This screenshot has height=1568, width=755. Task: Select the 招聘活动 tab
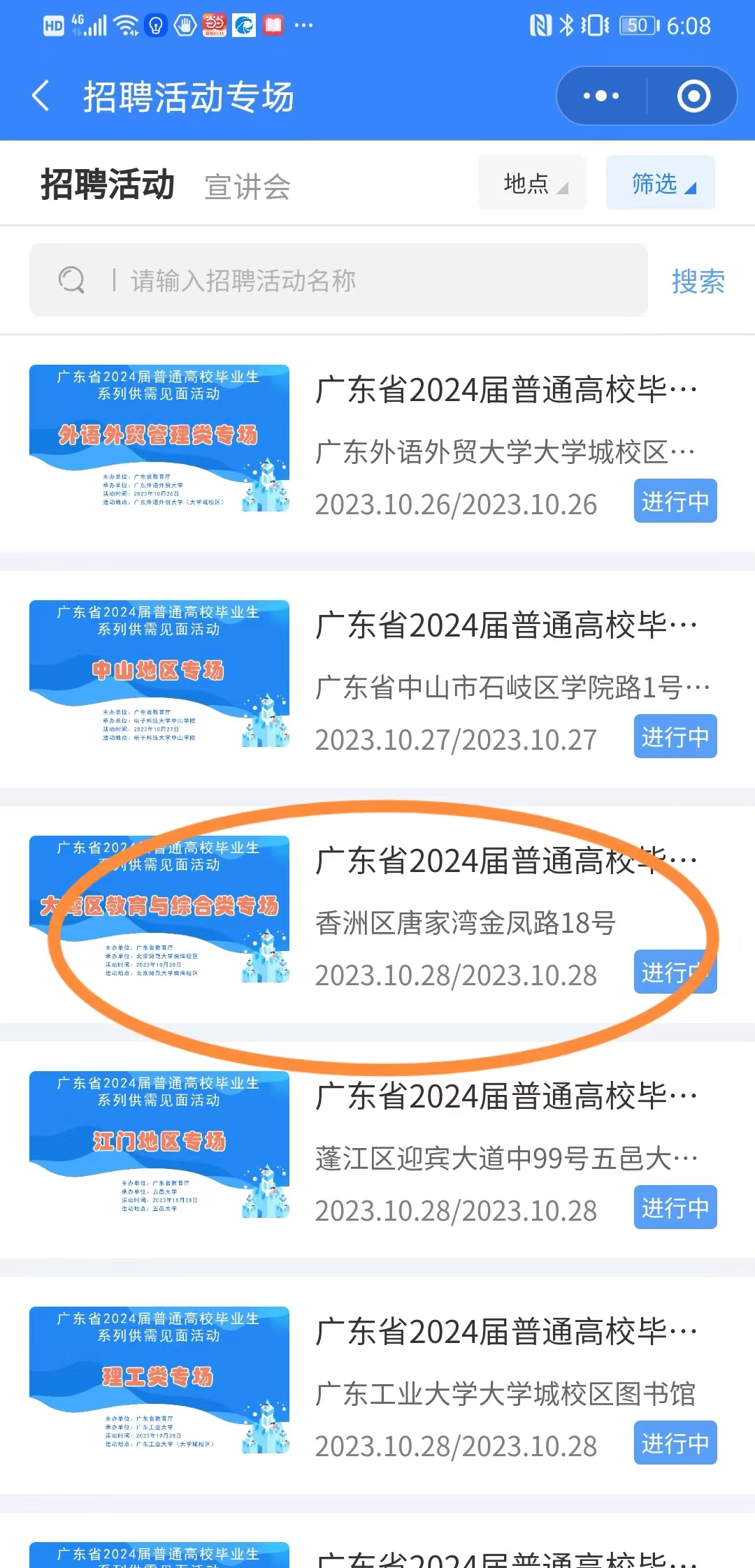(x=107, y=184)
